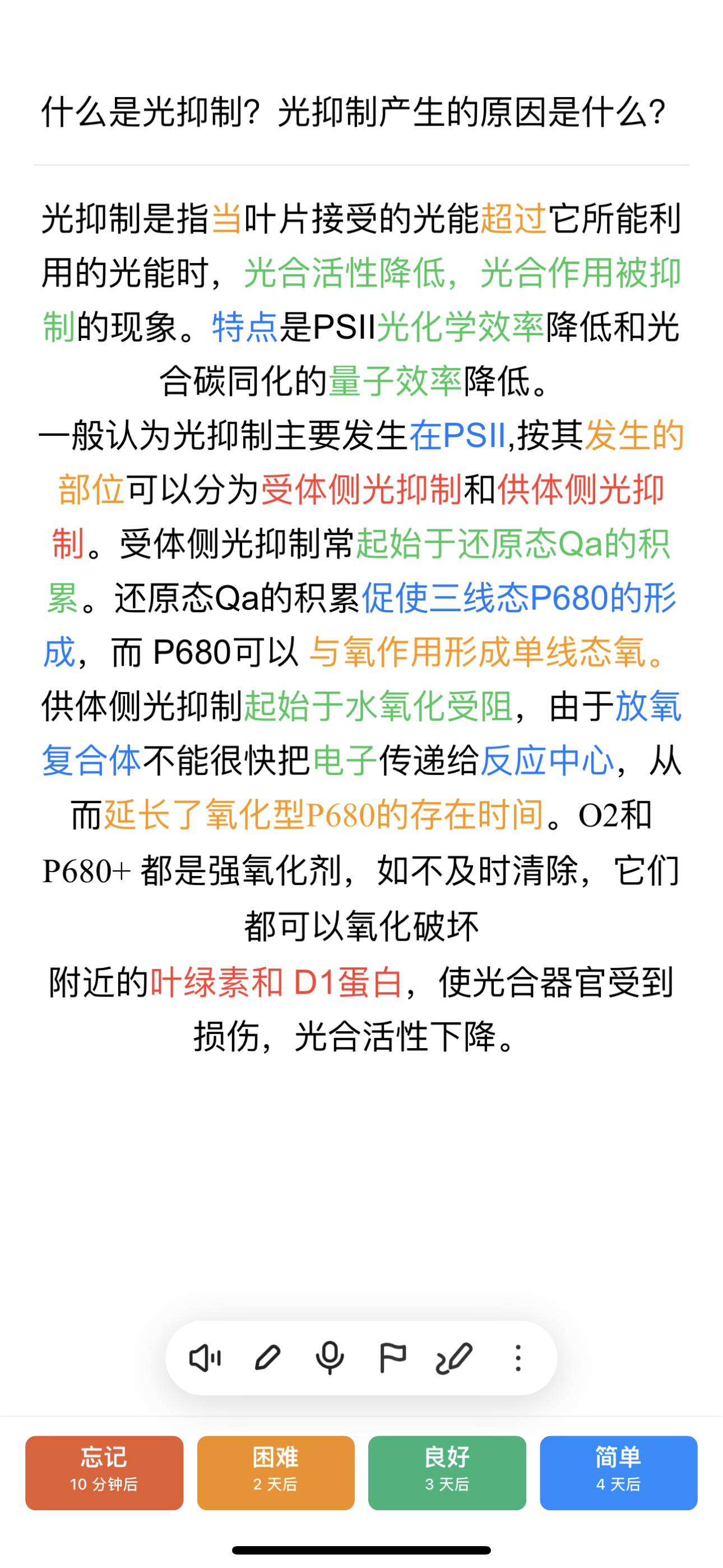723x1568 pixels.
Task: Tap the microphone icon to record voice
Action: coord(330,1358)
